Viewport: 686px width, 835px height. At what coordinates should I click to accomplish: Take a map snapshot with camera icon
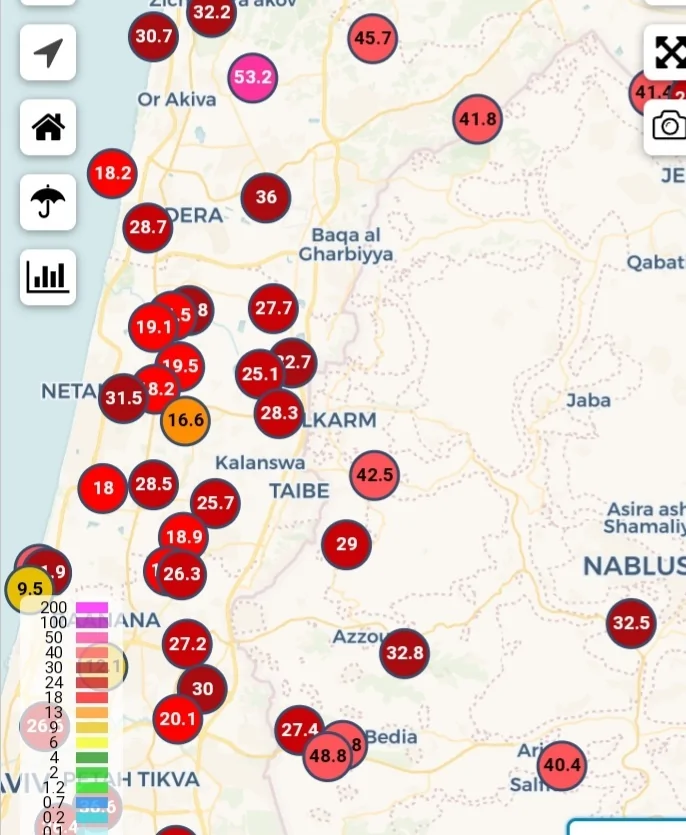coord(668,126)
